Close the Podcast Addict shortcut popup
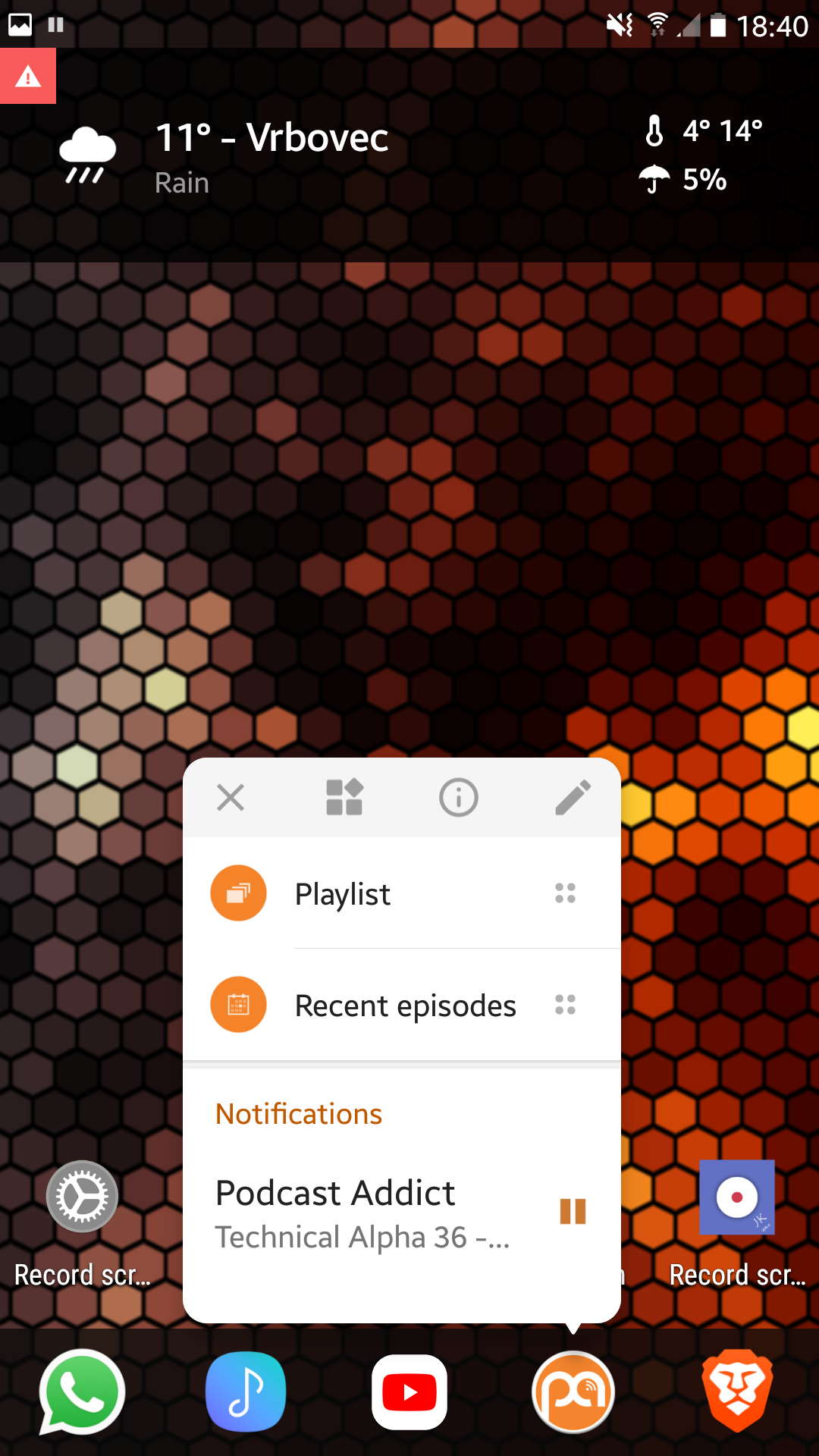 click(x=231, y=798)
